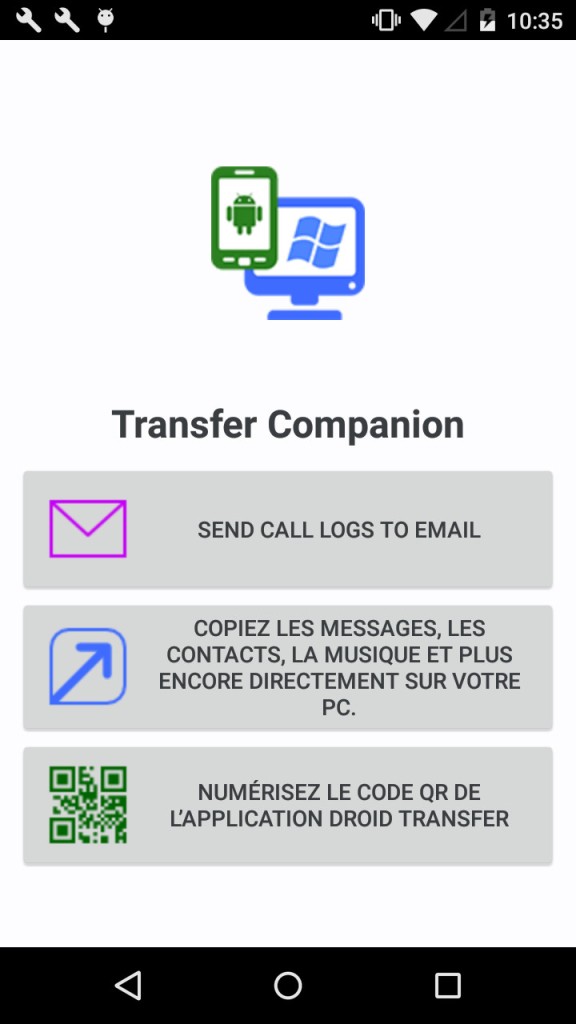Open the copy messages and contacts to PC option
The height and width of the screenshot is (1024, 576).
coord(288,667)
